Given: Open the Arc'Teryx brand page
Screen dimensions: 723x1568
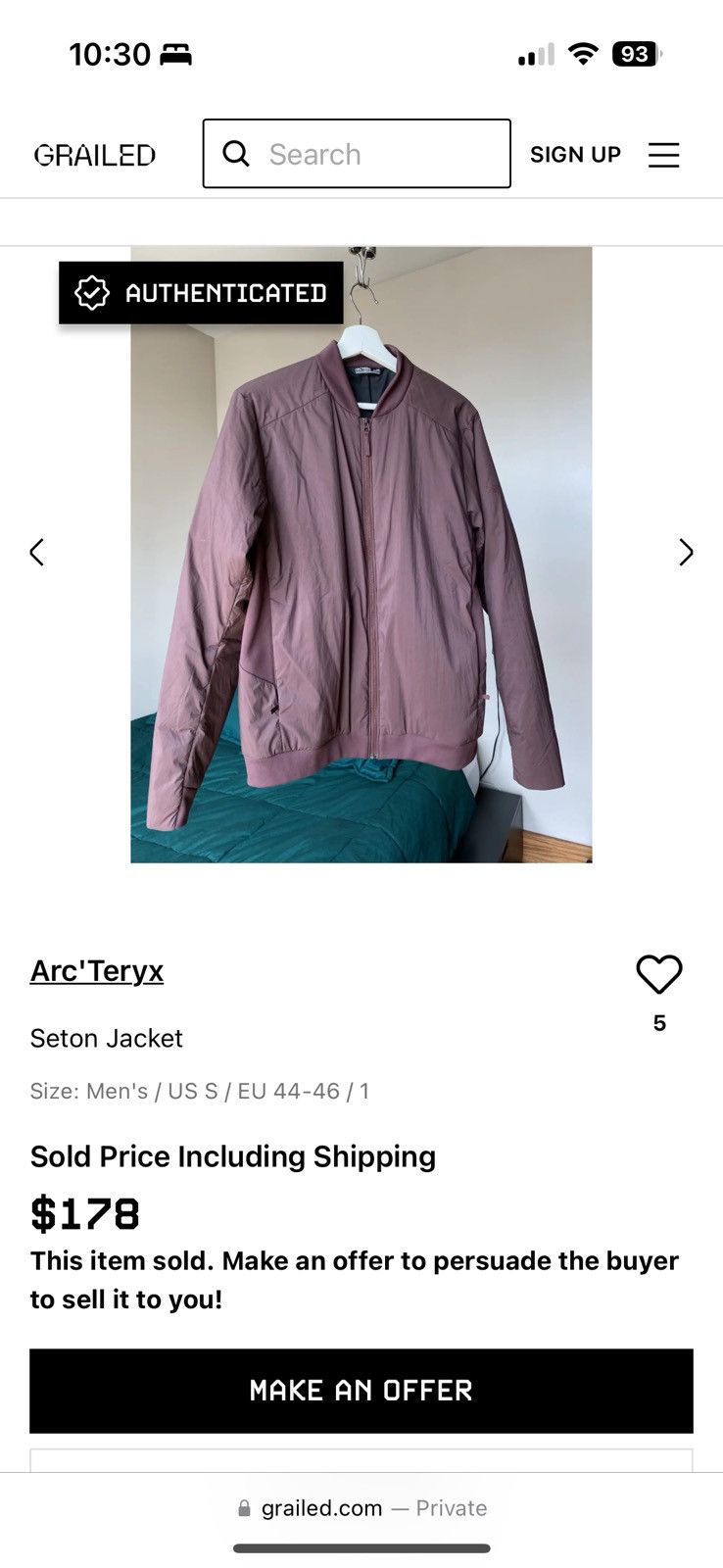Looking at the screenshot, I should point(97,970).
